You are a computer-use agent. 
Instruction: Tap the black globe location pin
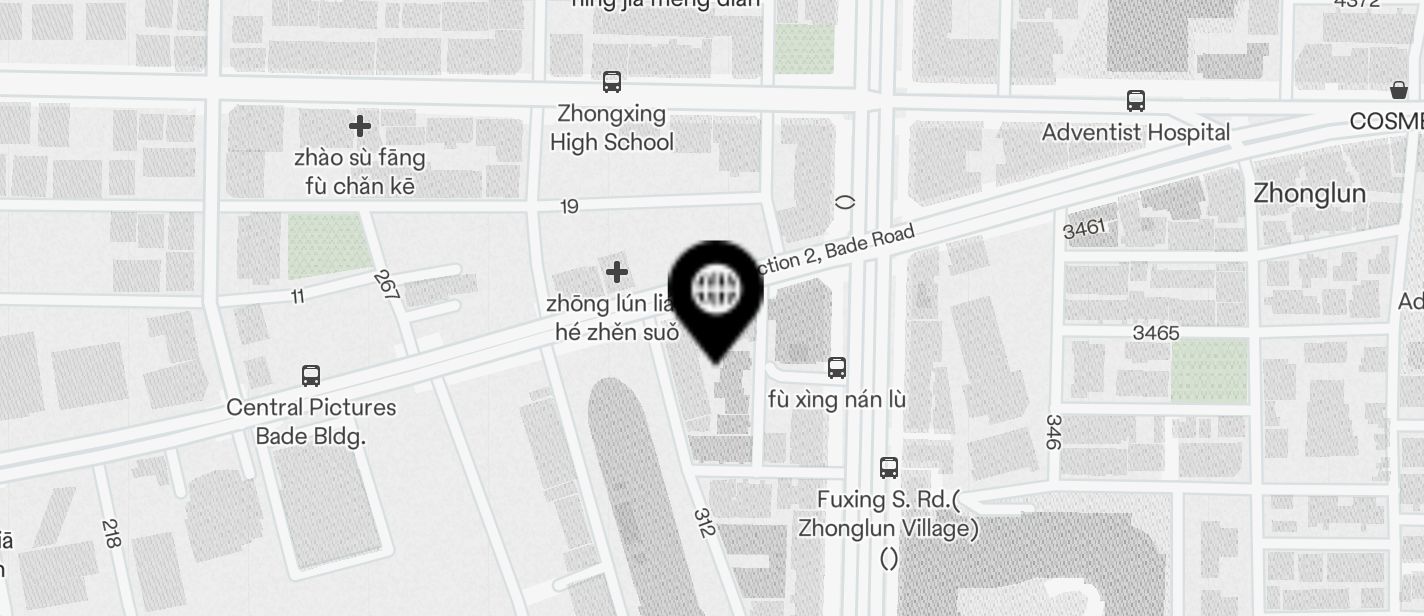point(715,291)
